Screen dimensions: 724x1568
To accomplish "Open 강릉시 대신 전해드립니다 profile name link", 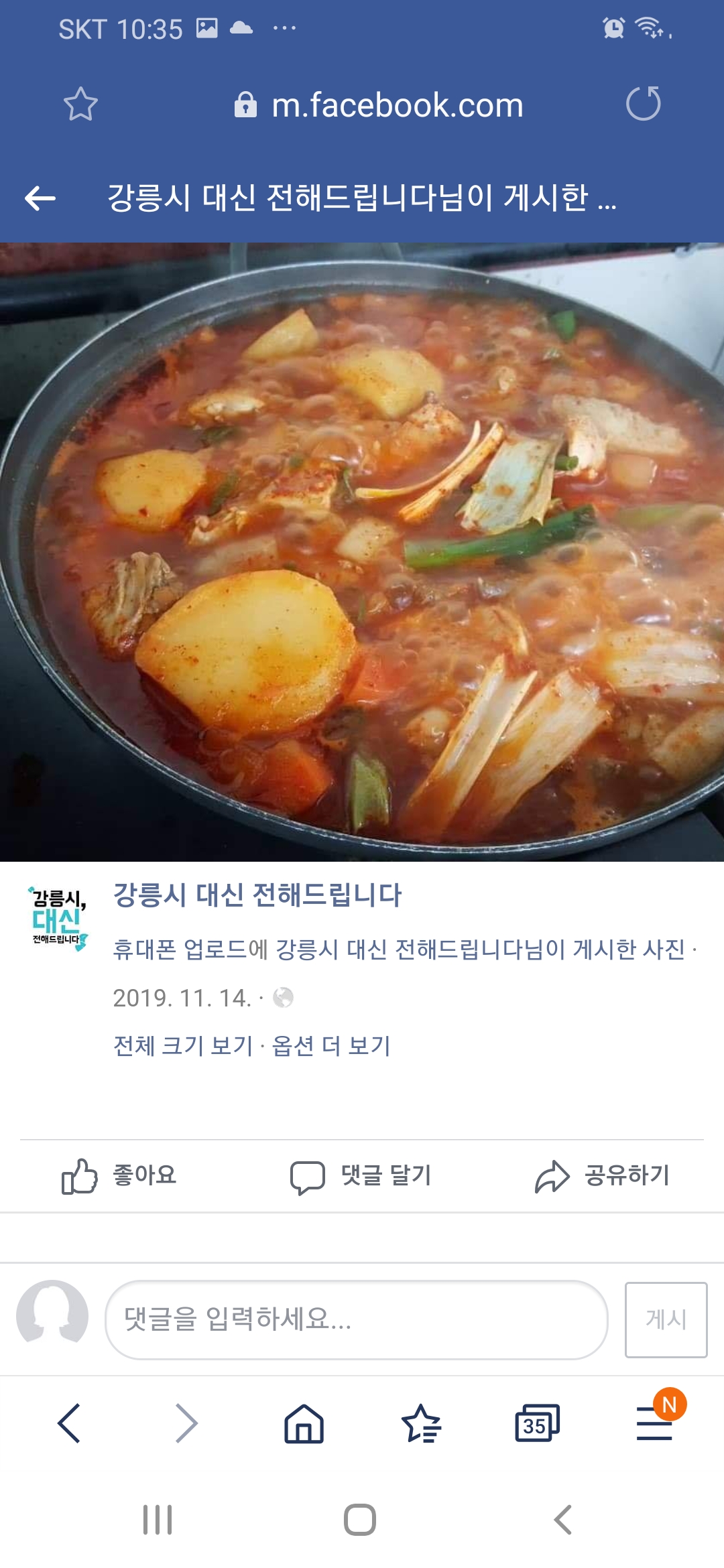I will pos(257,895).
